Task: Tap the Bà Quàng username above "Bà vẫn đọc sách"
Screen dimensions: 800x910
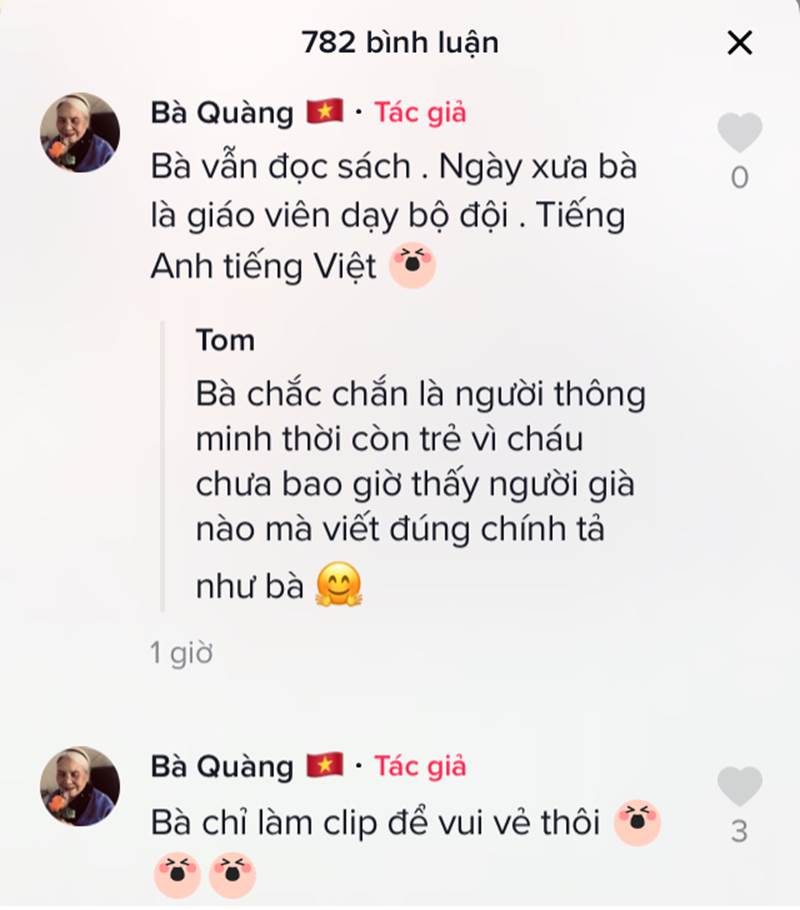Action: (222, 113)
